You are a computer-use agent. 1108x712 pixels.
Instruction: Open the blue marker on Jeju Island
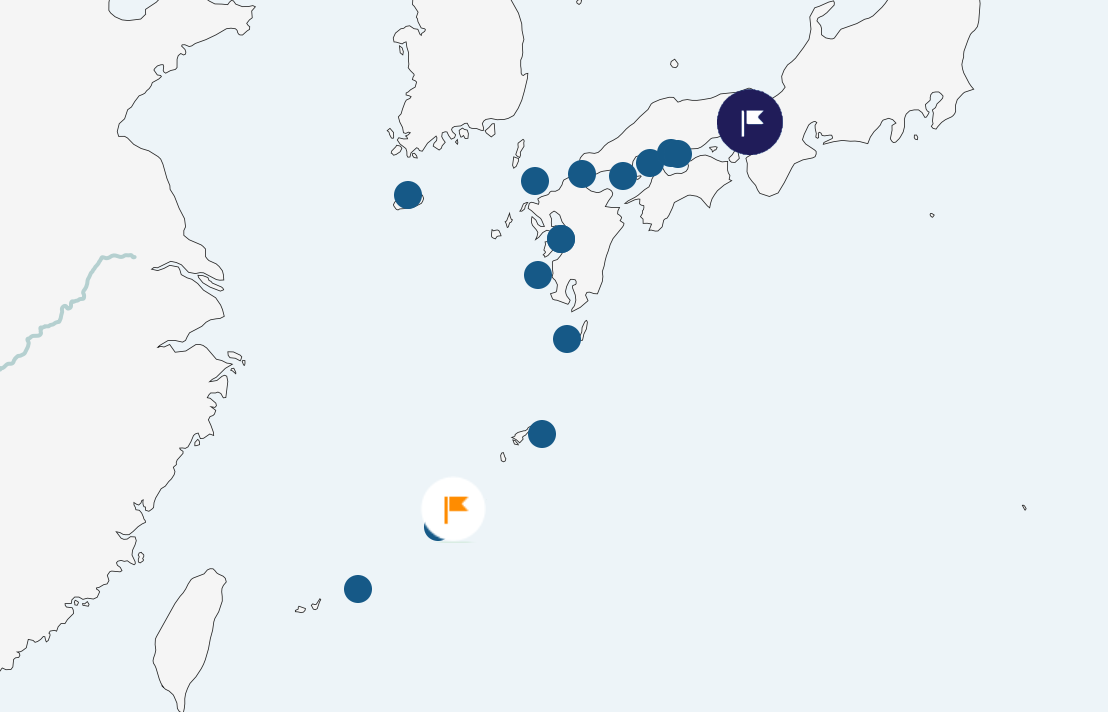408,195
